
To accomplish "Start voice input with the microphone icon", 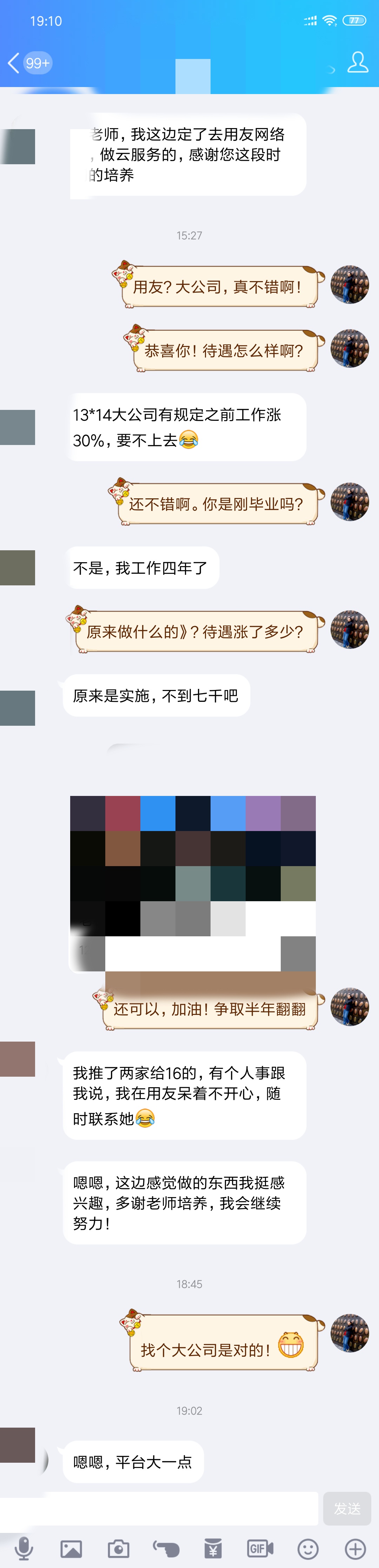I will (x=24, y=1548).
